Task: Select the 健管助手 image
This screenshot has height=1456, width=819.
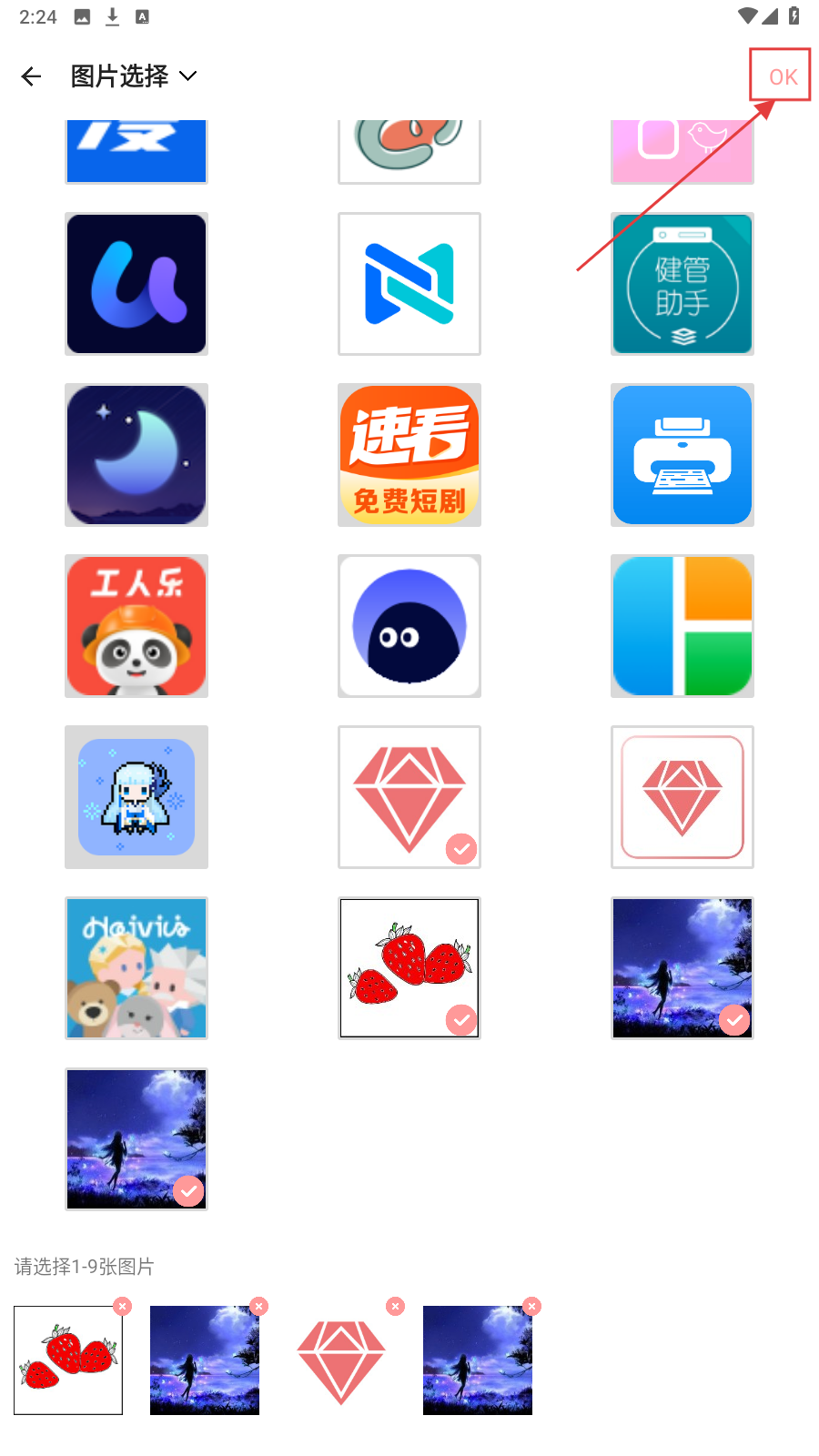Action: (682, 284)
